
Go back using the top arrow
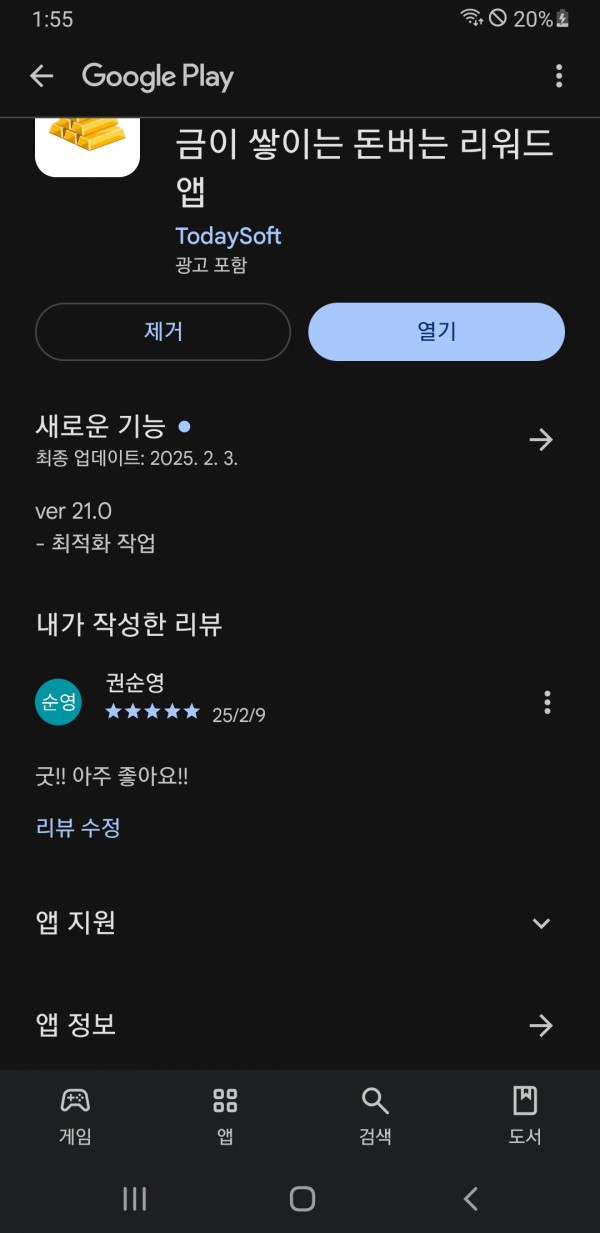[41, 76]
